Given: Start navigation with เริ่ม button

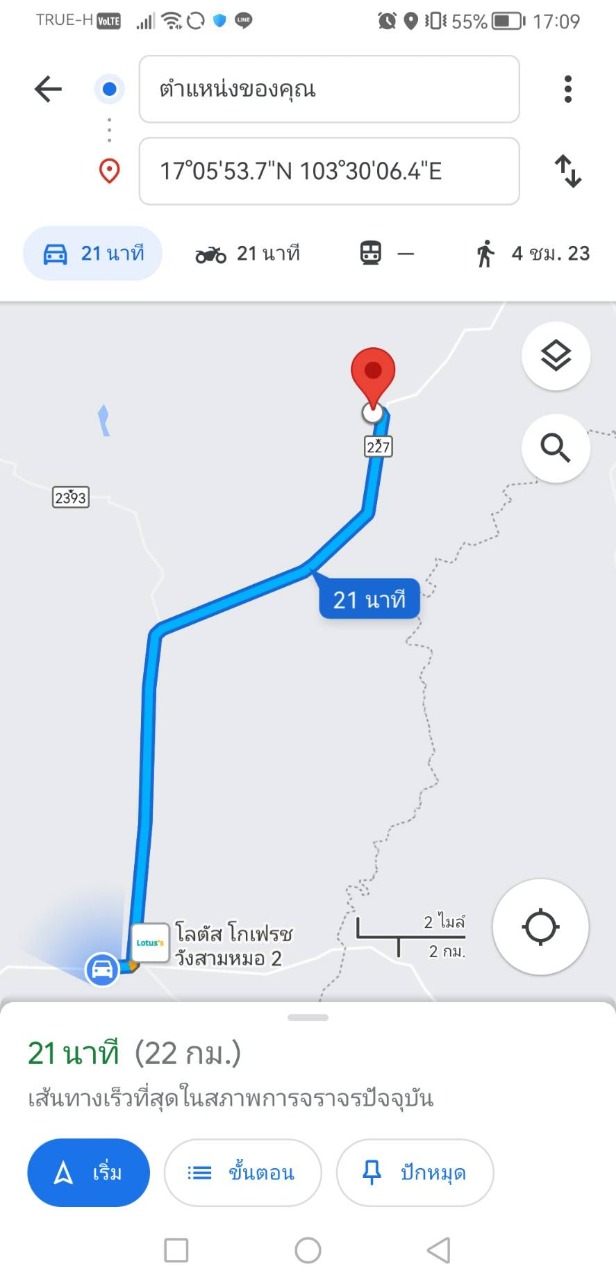Looking at the screenshot, I should click(x=88, y=1173).
